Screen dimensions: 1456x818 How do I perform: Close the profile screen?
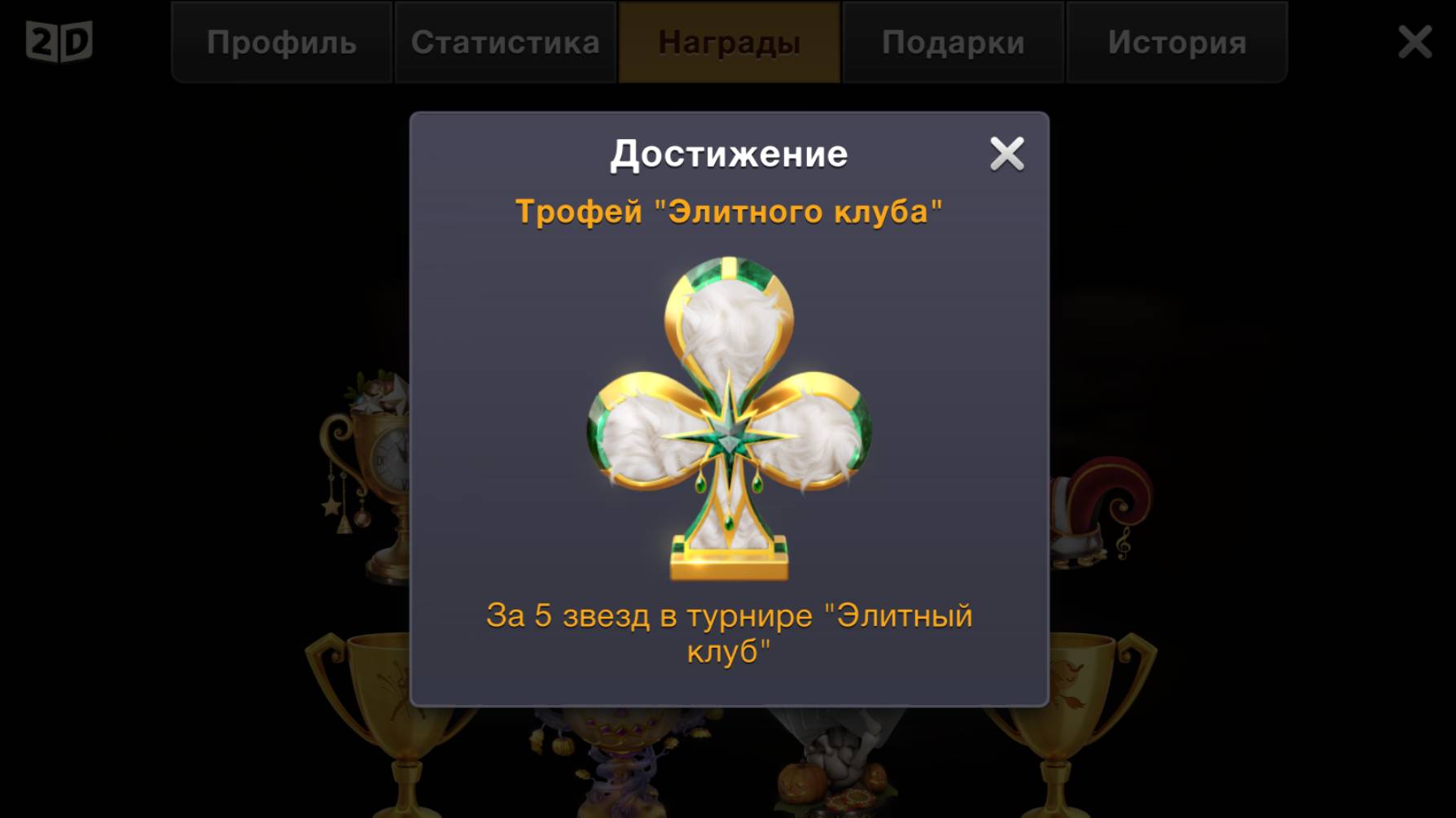pyautogui.click(x=1414, y=42)
